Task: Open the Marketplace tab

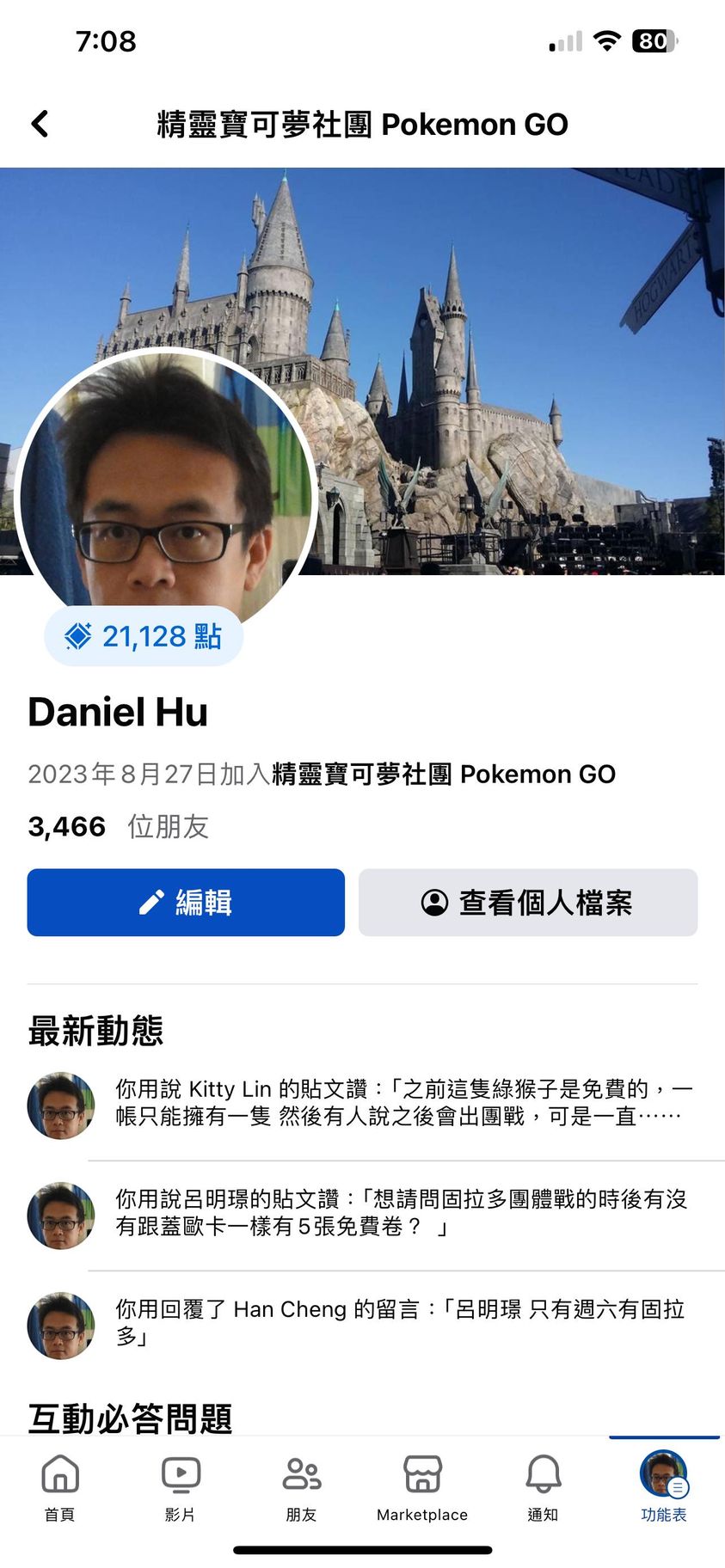Action: (422, 1488)
